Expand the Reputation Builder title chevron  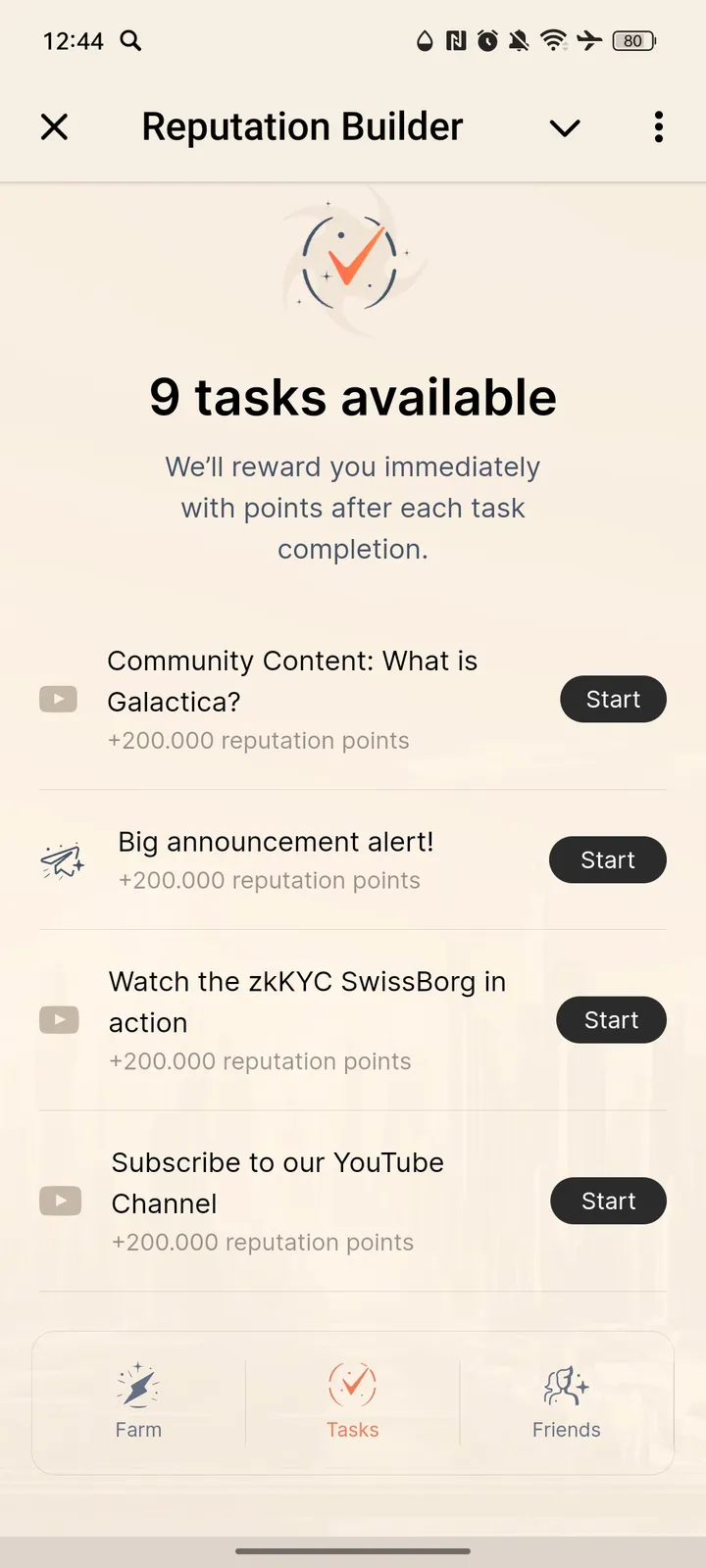pos(565,127)
